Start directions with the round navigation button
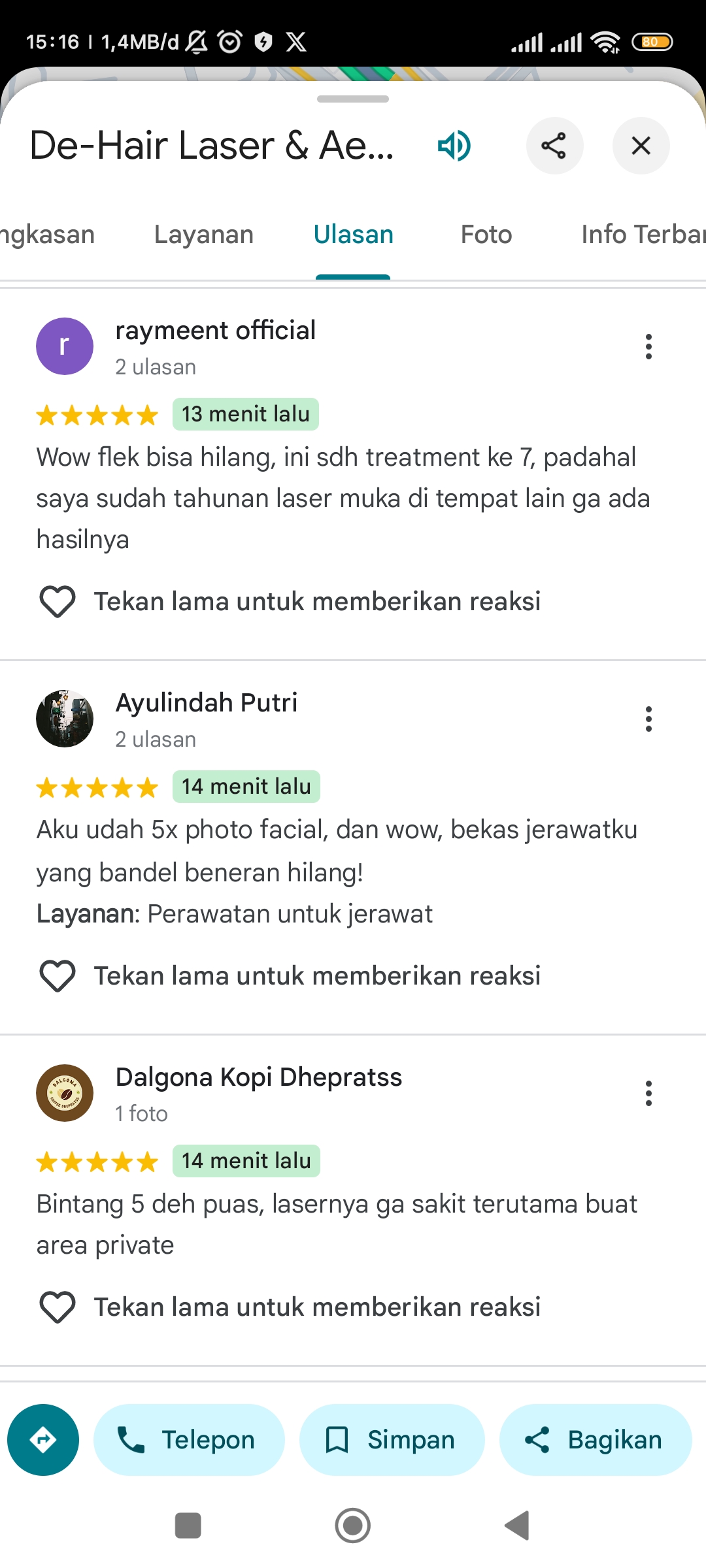This screenshot has width=706, height=1568. coord(43,1440)
